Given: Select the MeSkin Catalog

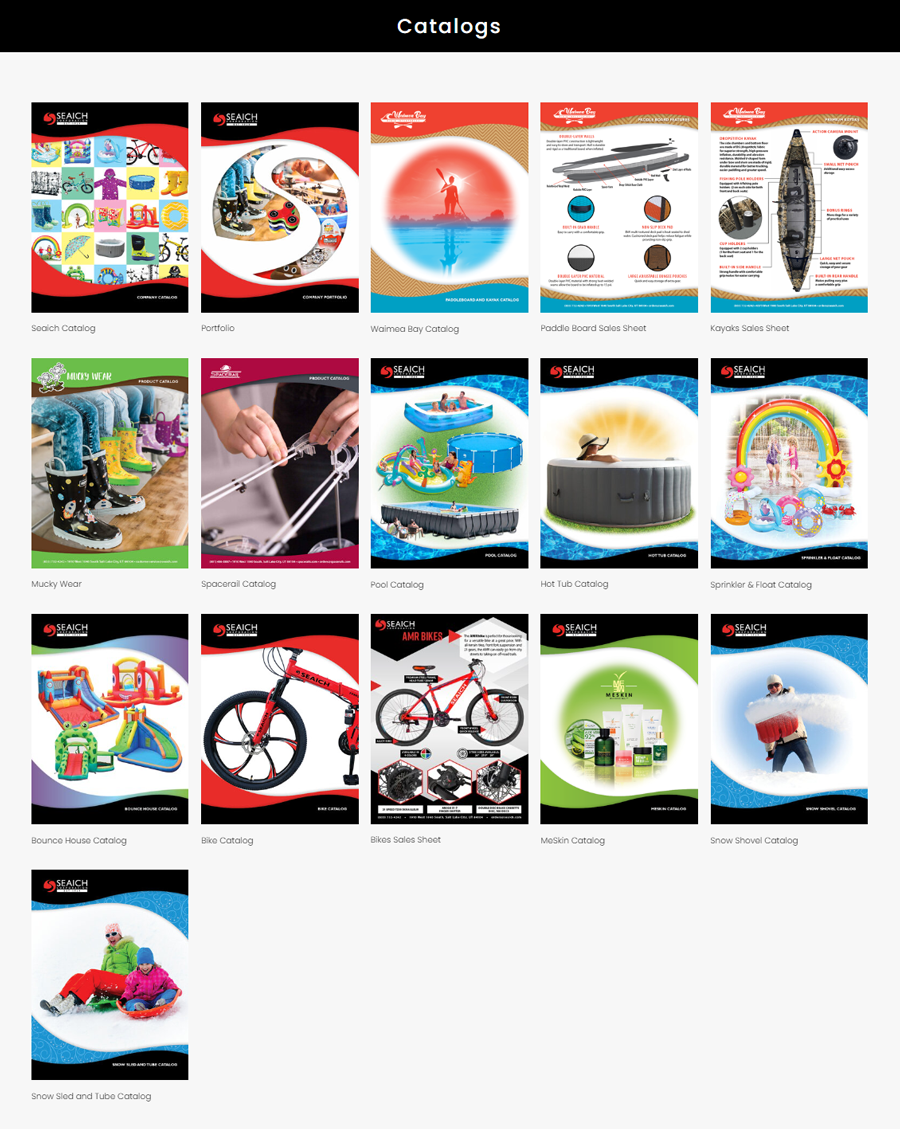Looking at the screenshot, I should coord(619,719).
